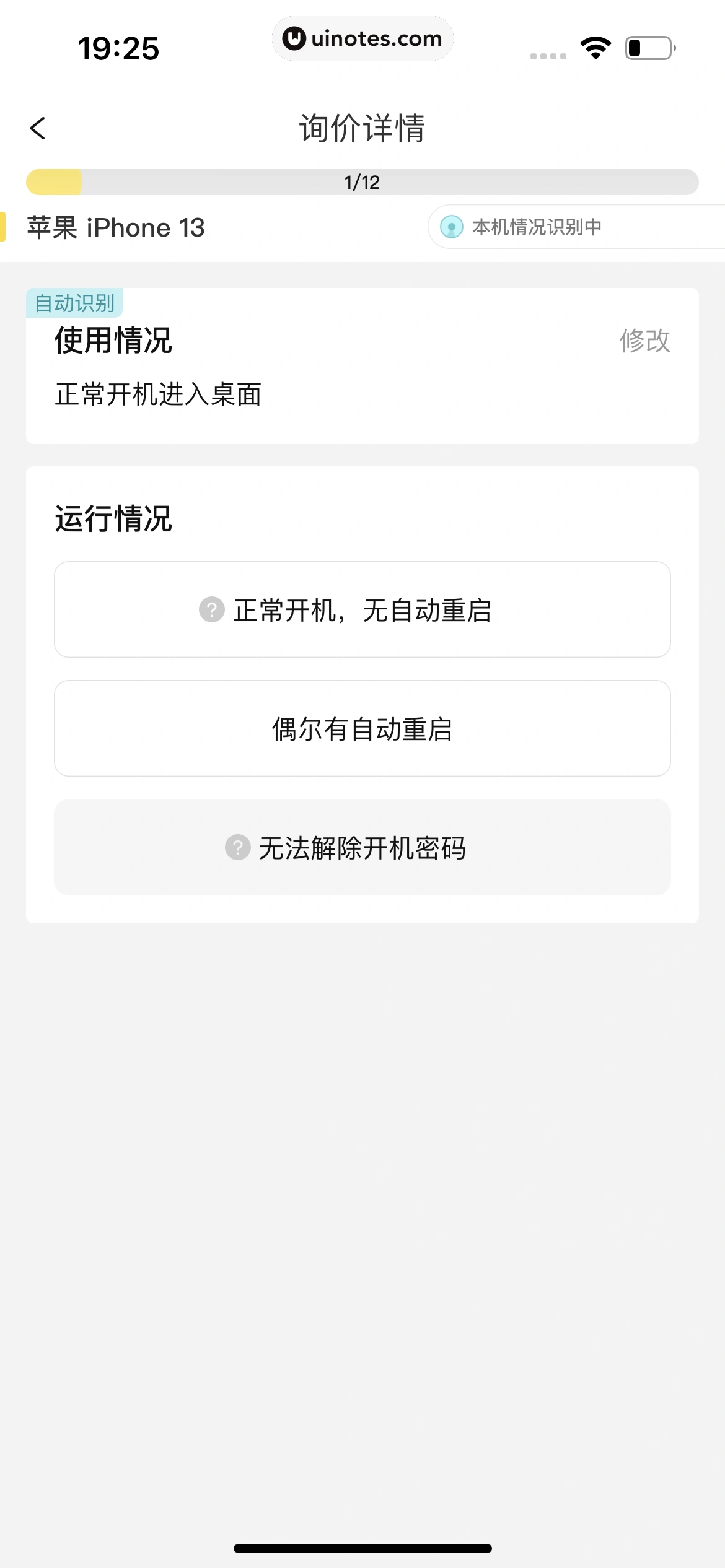Tap the 苹果 iPhone 13 device title
725x1568 pixels.
115,227
